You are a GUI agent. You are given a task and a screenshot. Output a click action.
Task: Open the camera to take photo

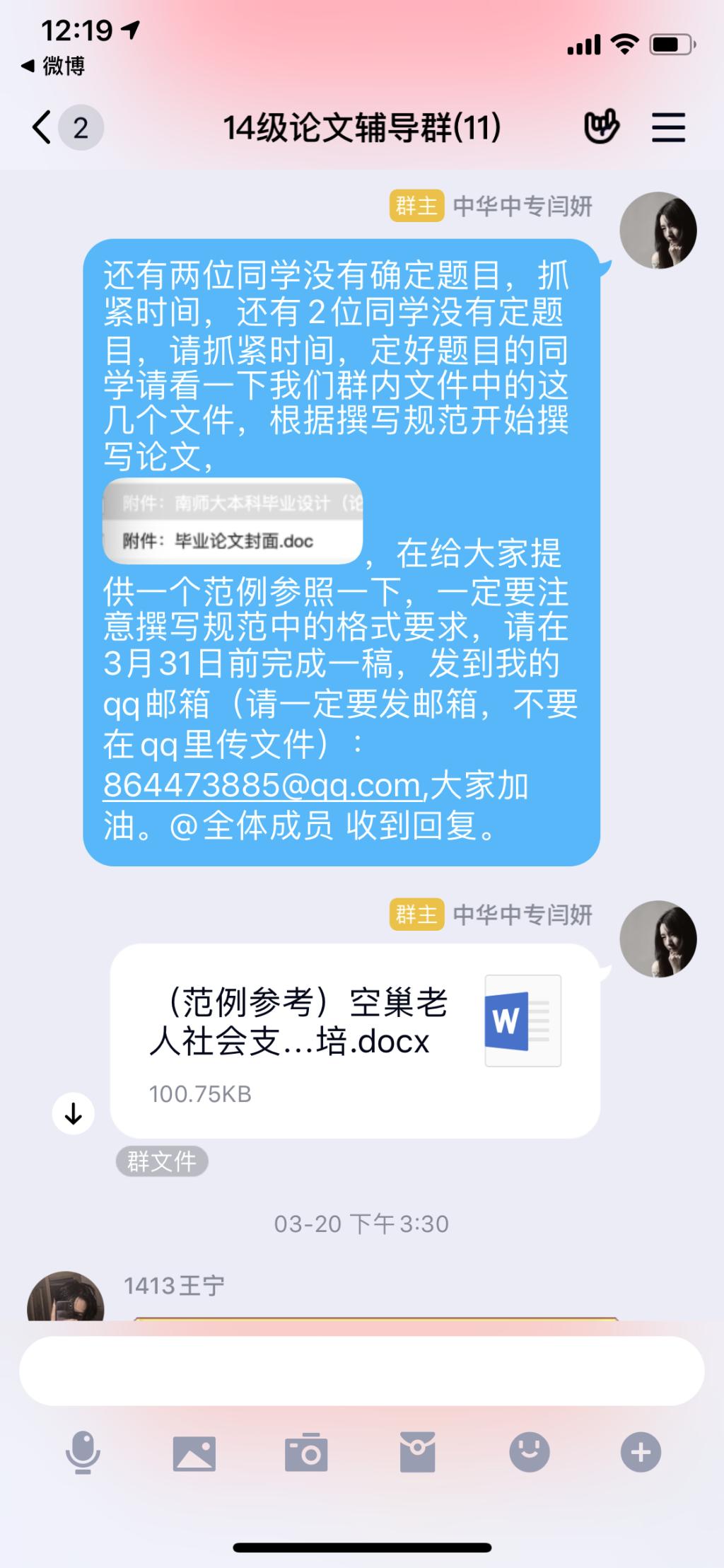pos(306,1453)
